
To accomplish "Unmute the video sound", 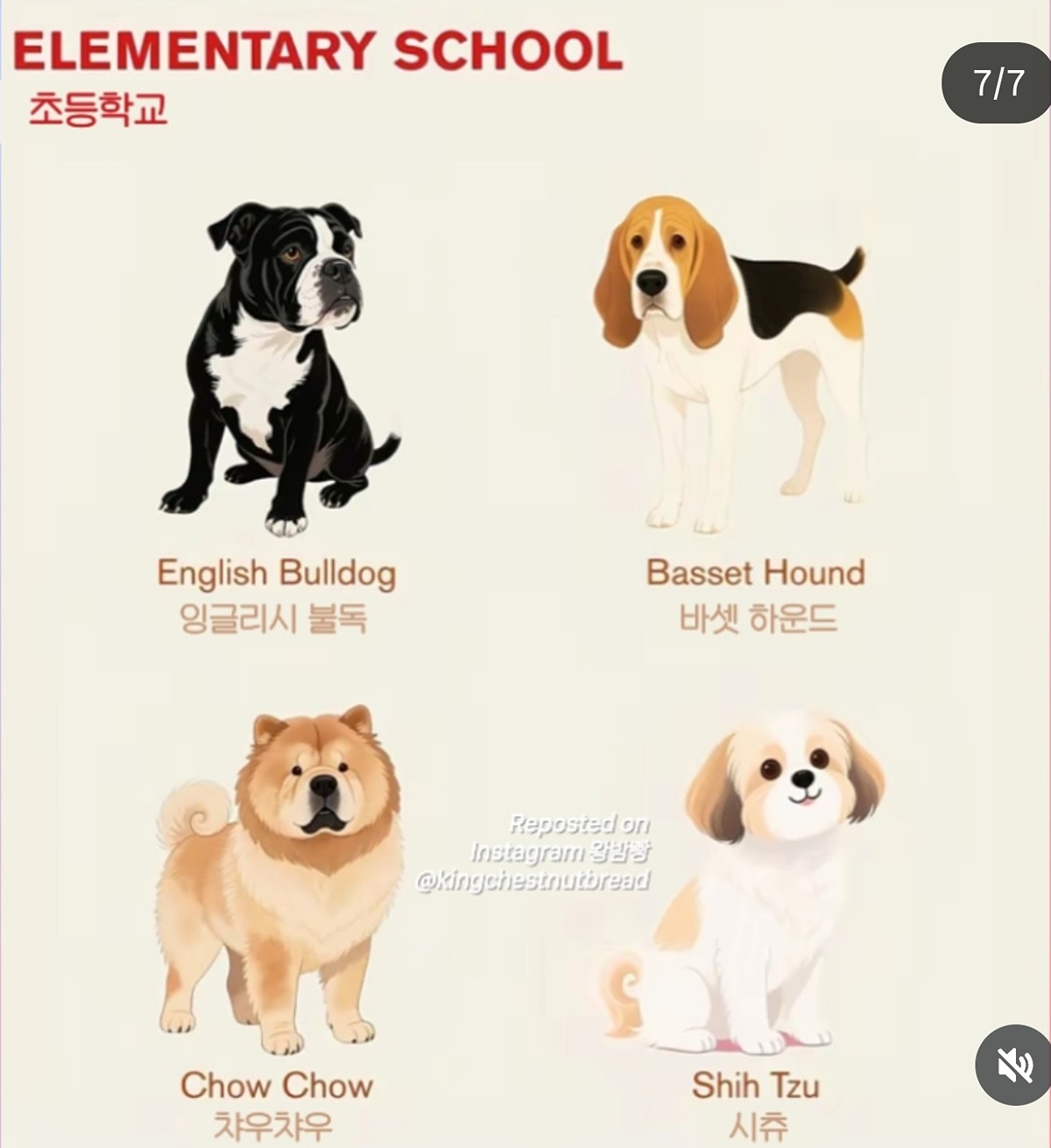I will click(x=1013, y=1065).
